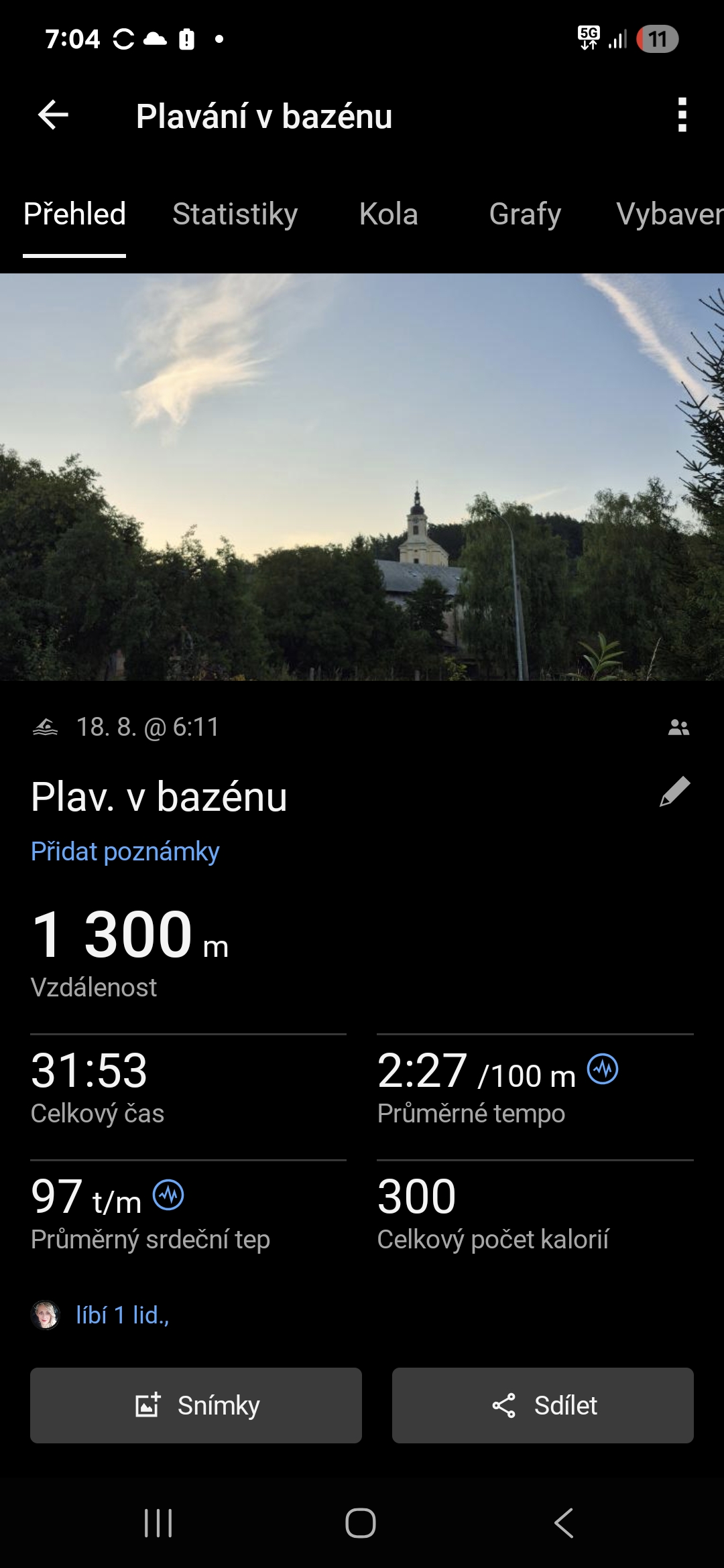Screen dimensions: 724x1568
Task: Open the three-dot overflow menu
Action: point(682,115)
